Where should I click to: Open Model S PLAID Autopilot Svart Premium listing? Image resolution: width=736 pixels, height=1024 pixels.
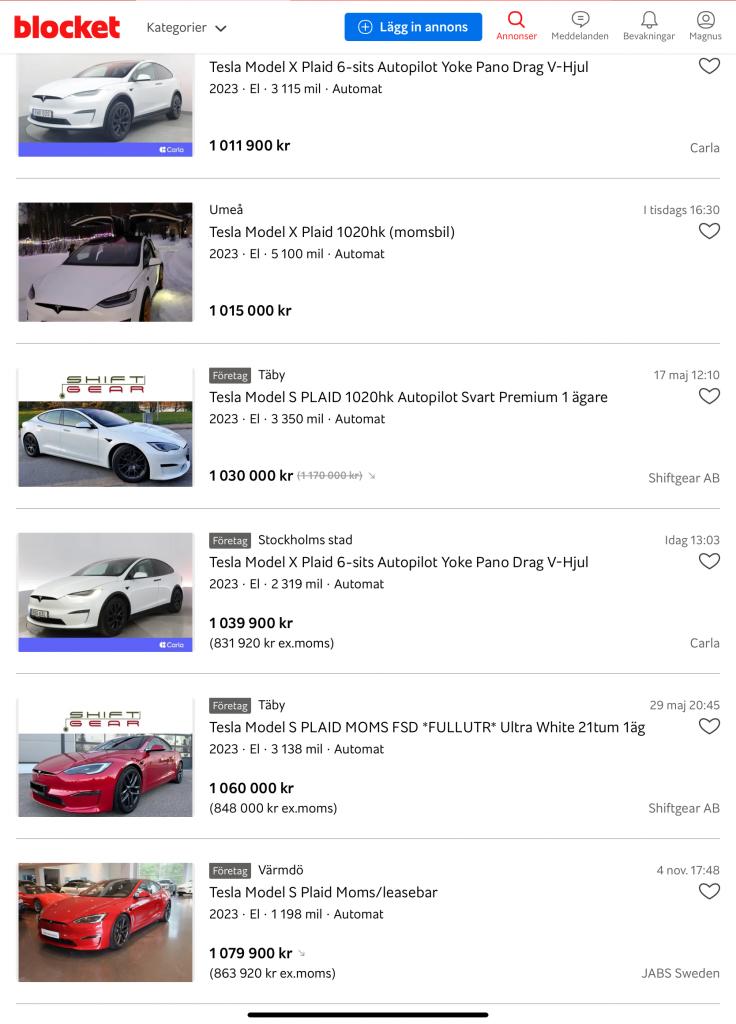click(408, 397)
